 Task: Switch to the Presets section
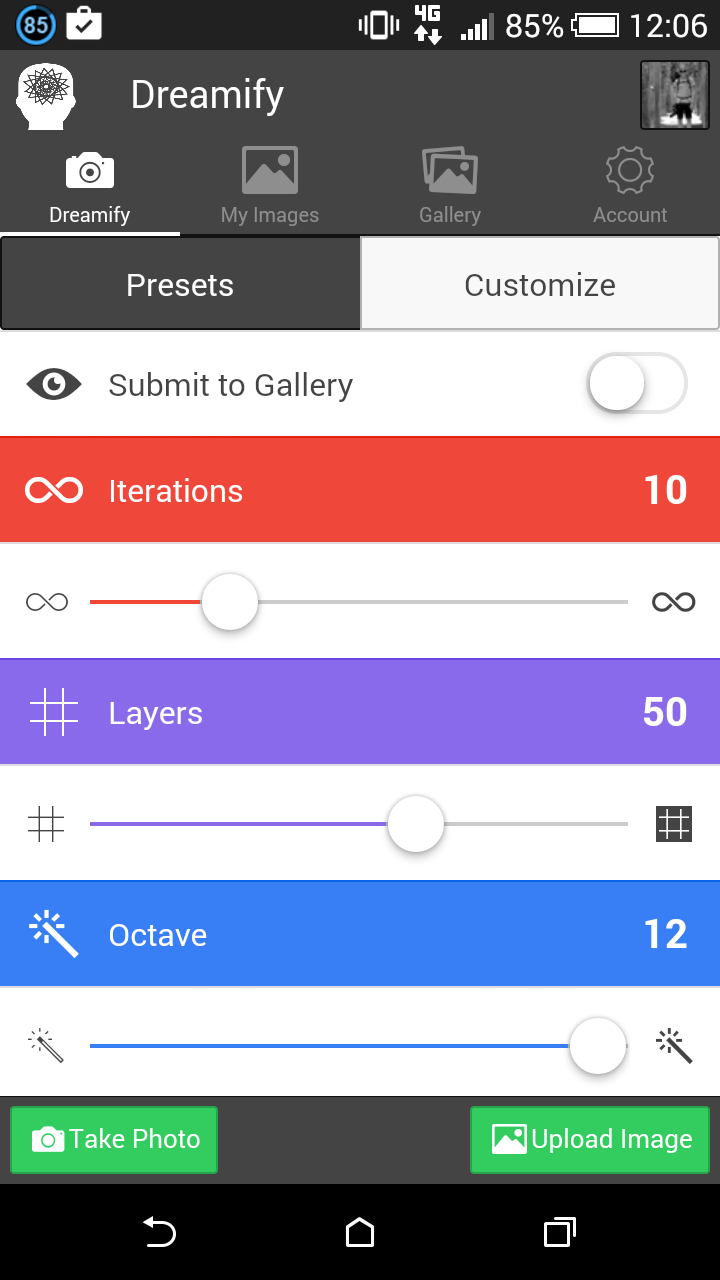(180, 285)
